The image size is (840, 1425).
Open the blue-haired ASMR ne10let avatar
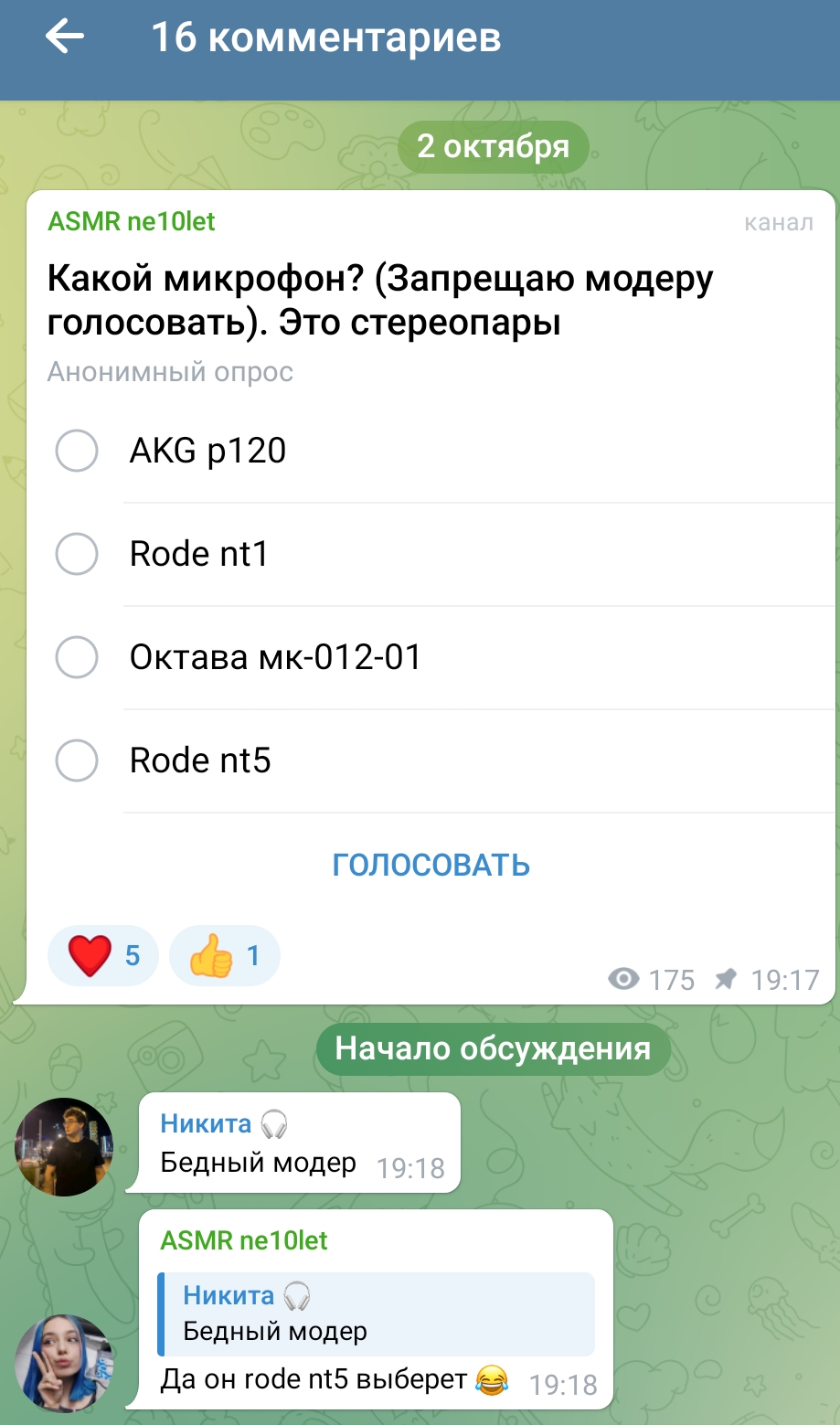click(64, 1363)
